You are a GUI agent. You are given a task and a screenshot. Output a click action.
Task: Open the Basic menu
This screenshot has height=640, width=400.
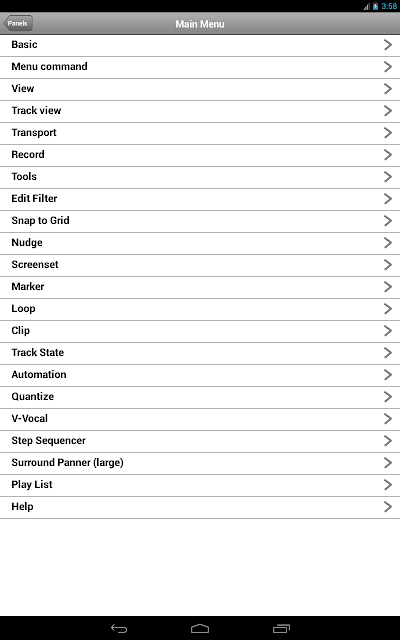[200, 45]
